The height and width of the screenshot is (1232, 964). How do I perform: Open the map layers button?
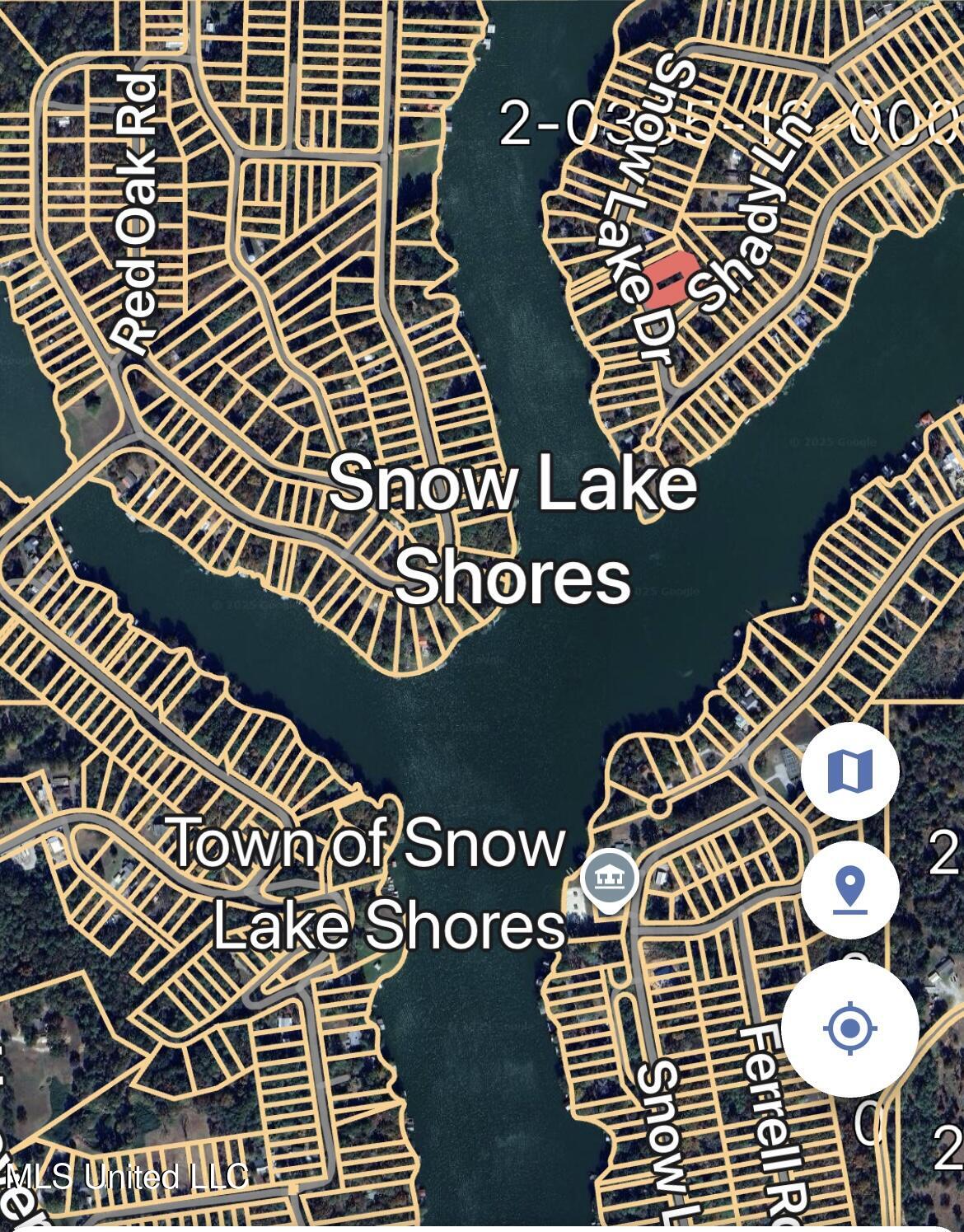(849, 771)
